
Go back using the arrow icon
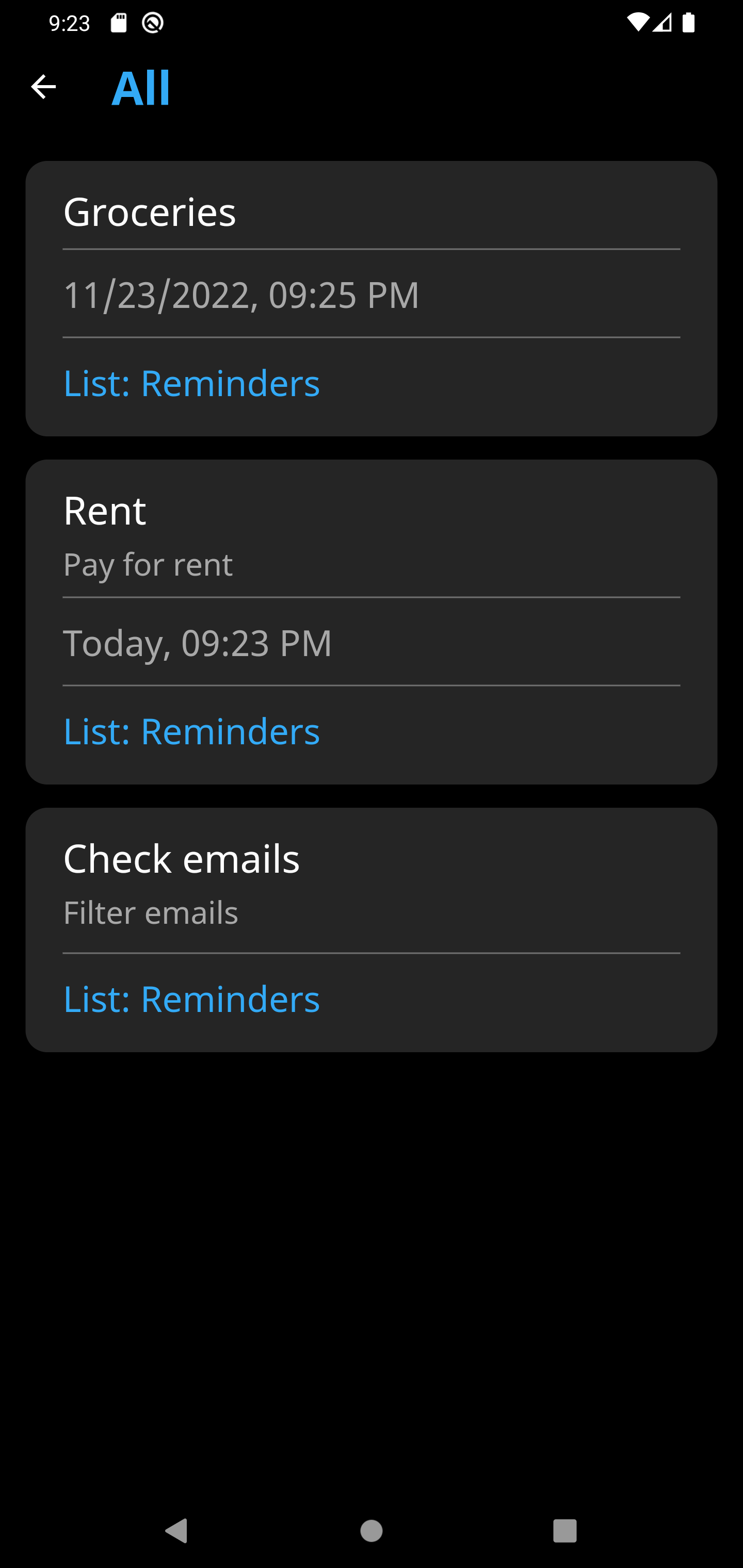[43, 87]
